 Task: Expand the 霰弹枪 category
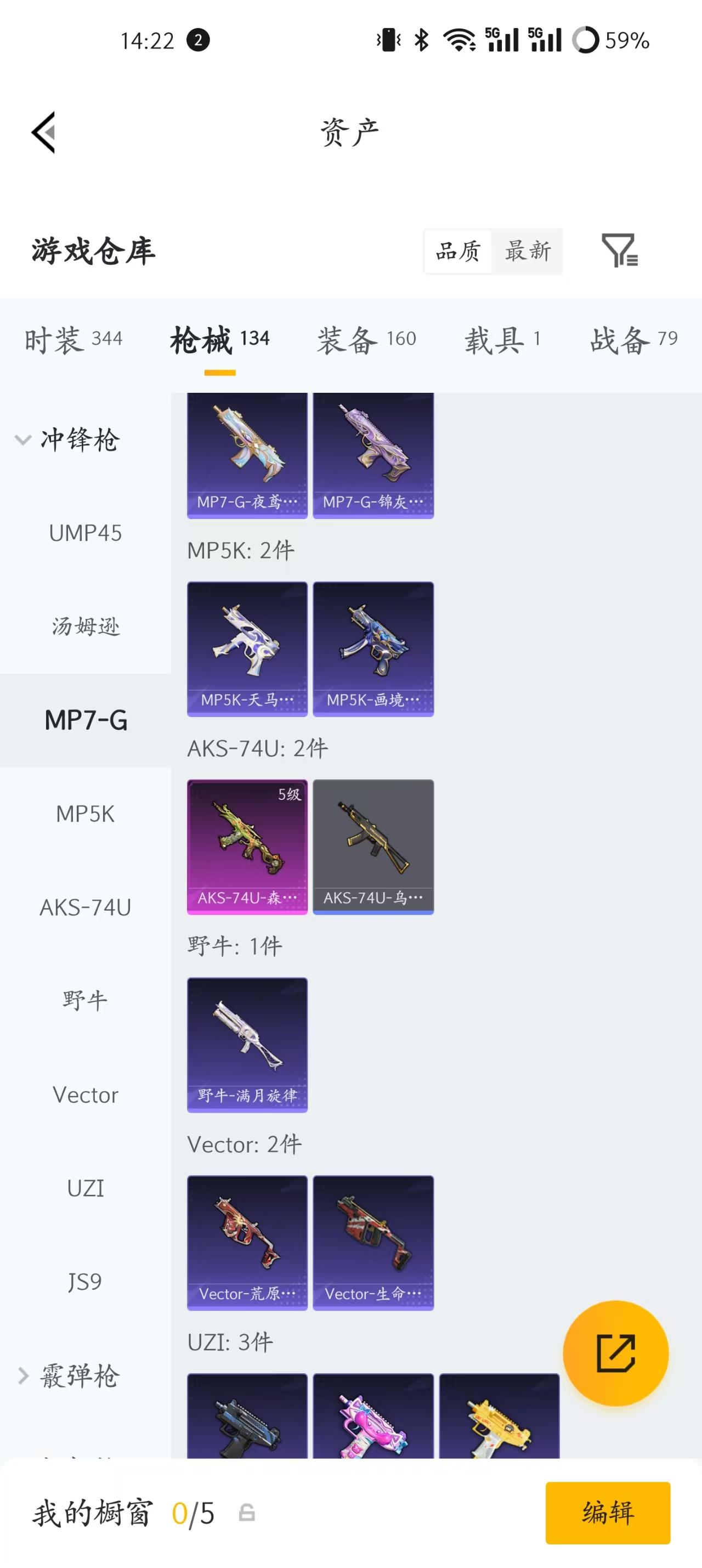(67, 1375)
